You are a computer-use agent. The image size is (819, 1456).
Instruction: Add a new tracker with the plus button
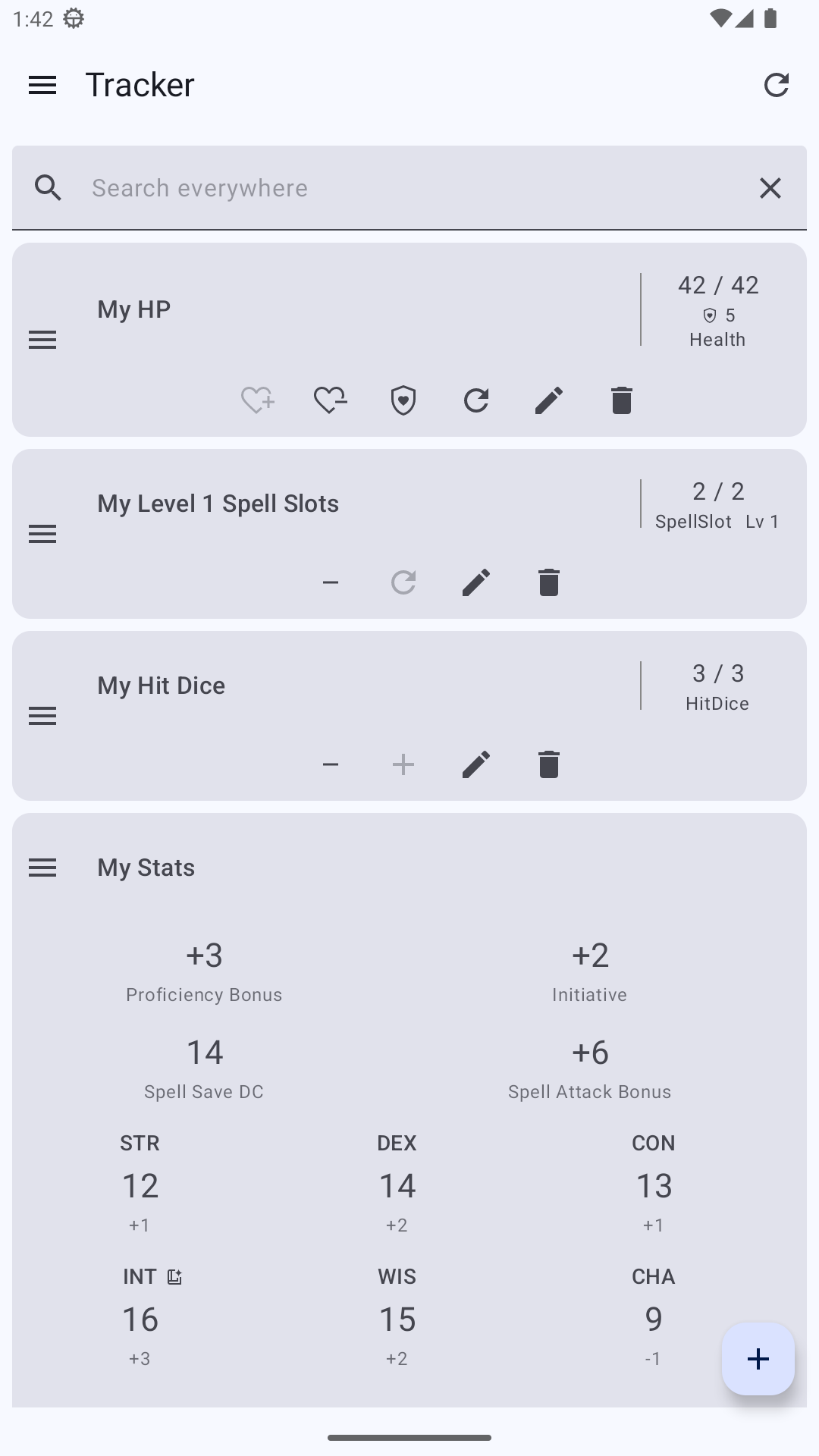pyautogui.click(x=758, y=1359)
